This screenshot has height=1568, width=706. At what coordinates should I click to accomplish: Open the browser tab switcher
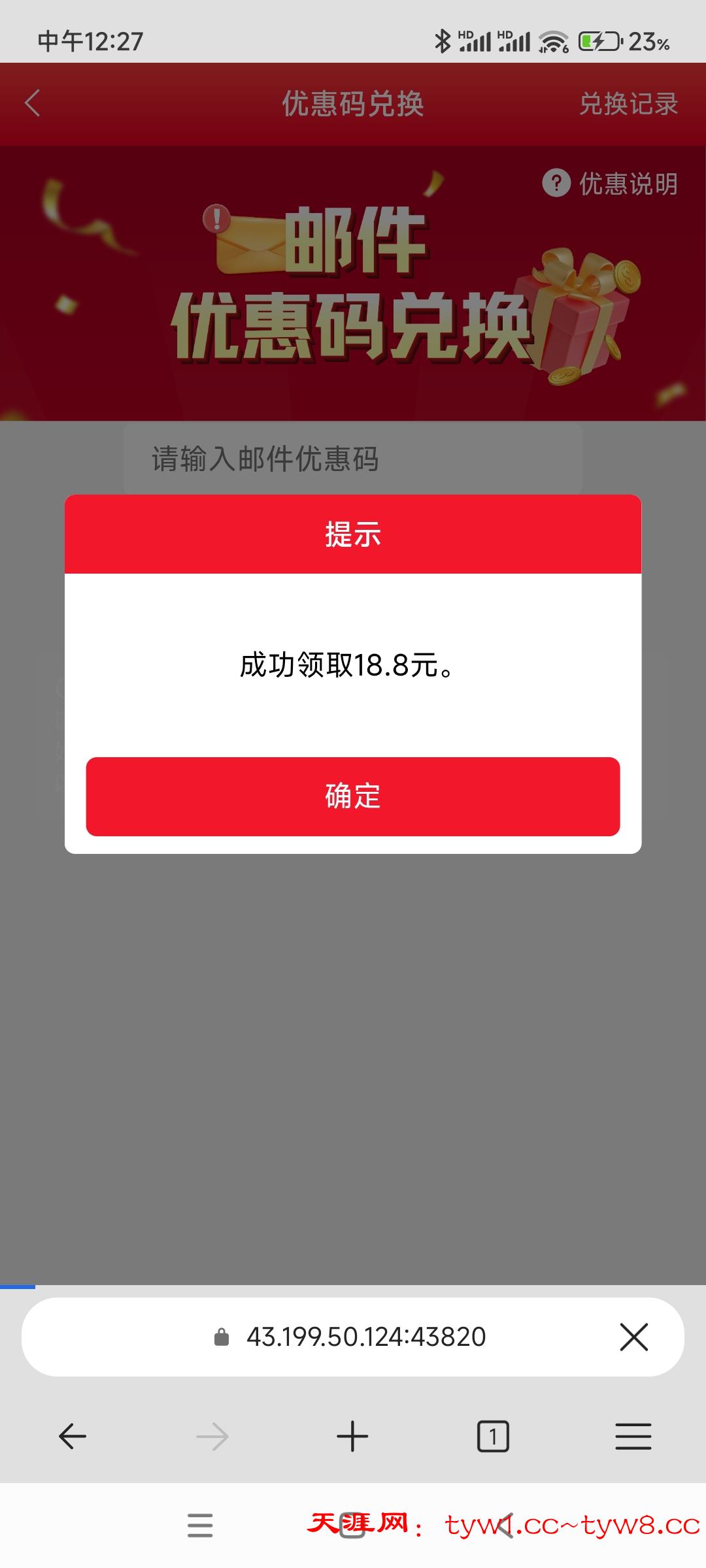click(493, 1437)
